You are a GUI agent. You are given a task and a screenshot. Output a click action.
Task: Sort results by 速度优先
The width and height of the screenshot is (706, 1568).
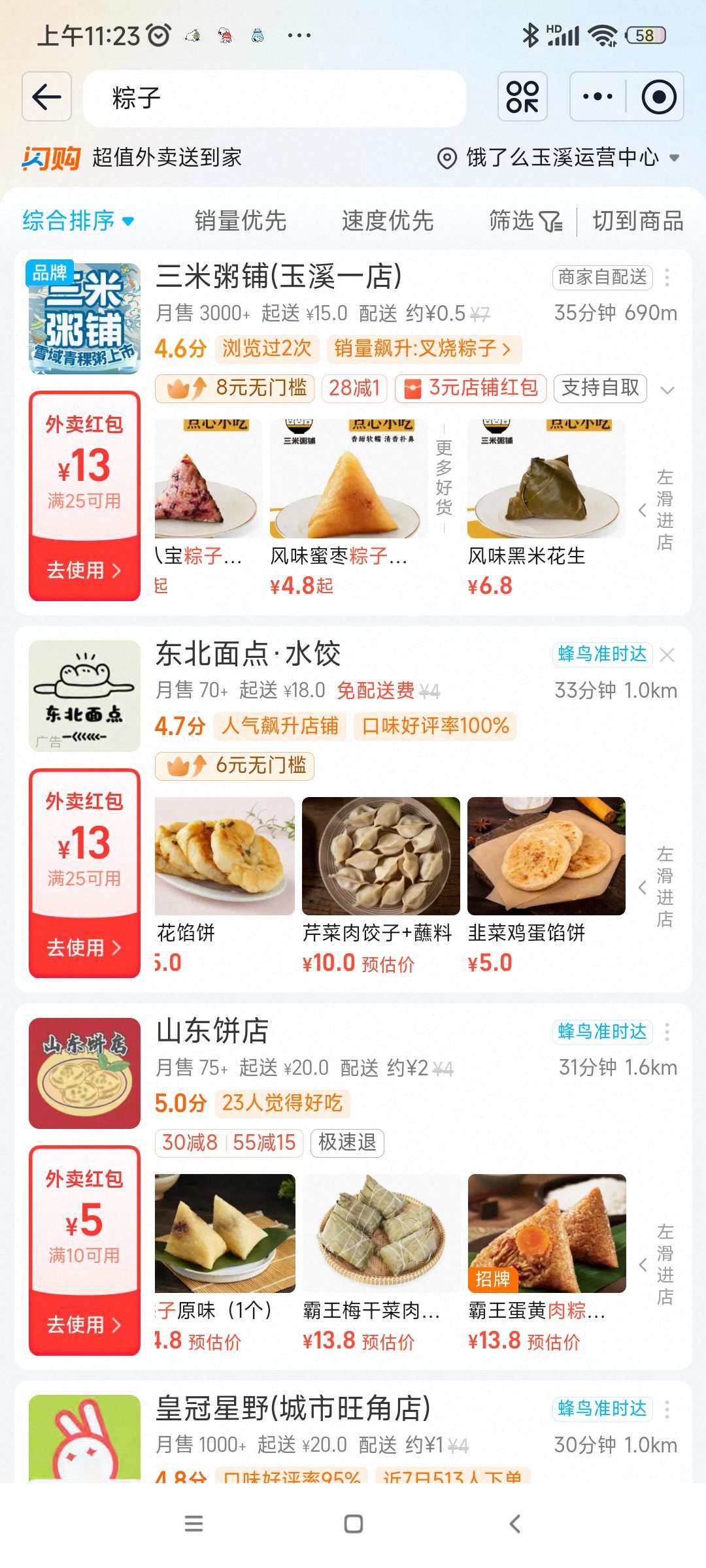click(388, 221)
